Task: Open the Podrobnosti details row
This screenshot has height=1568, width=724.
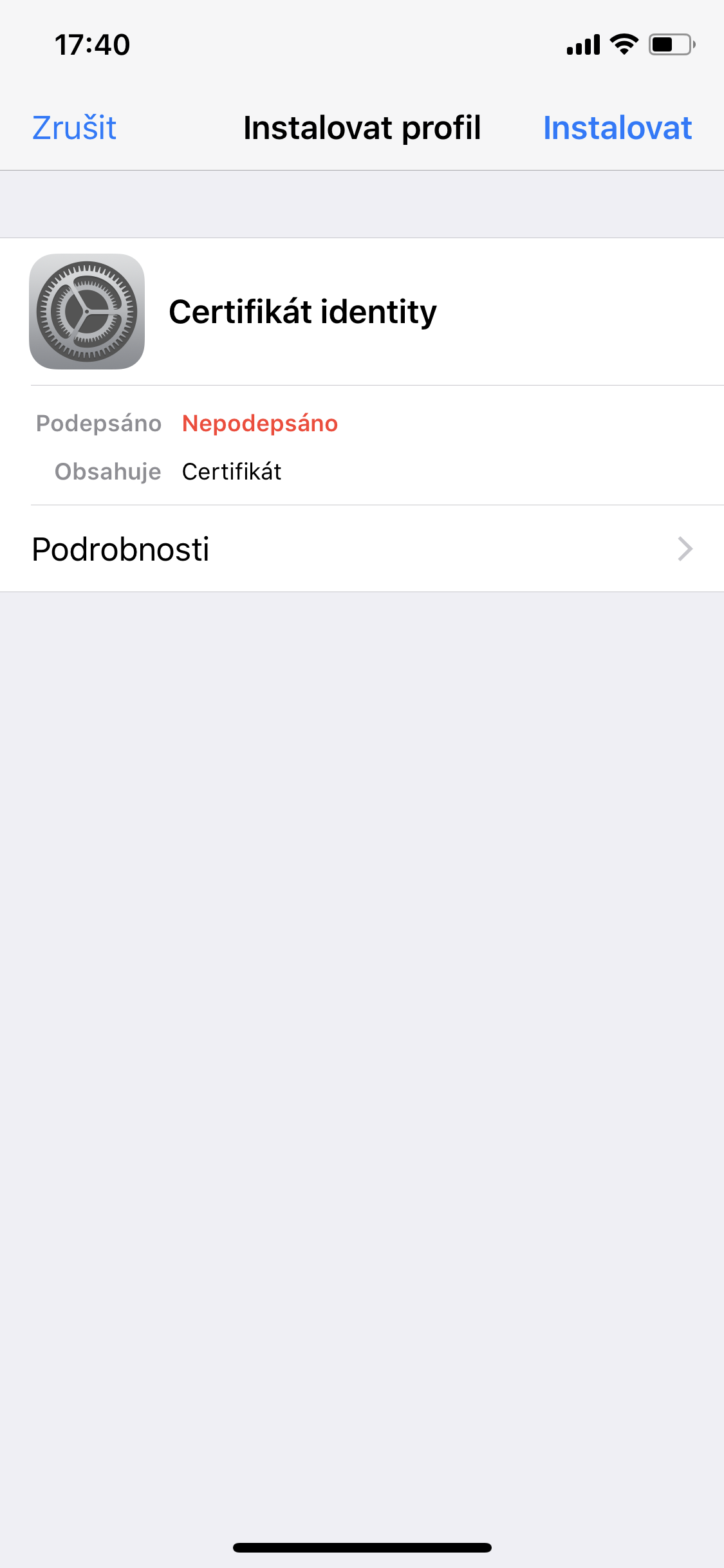Action: pyautogui.click(x=362, y=549)
